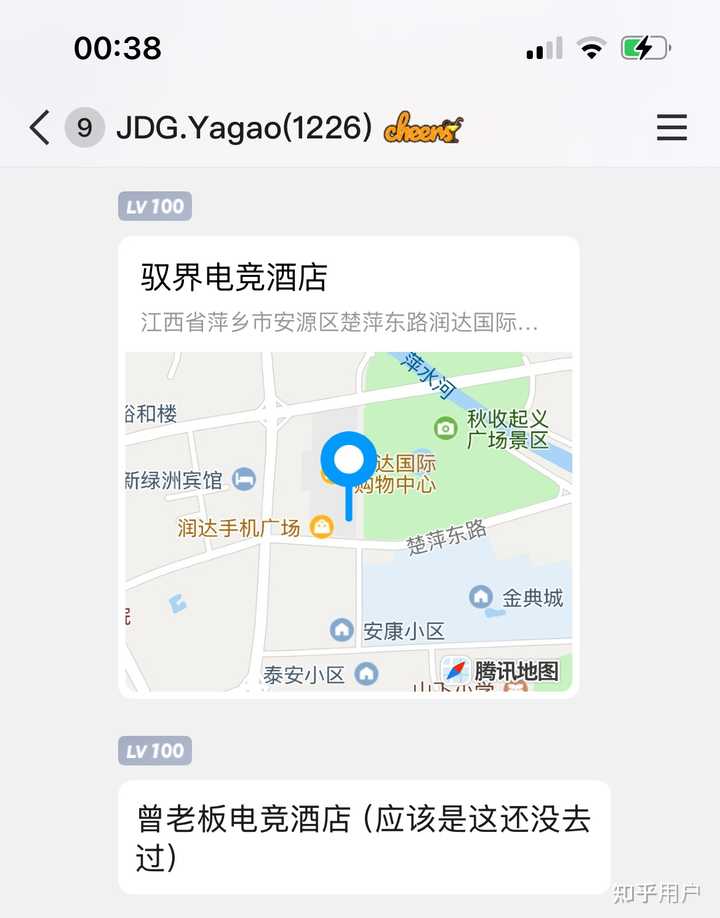Select the 润达手机广场 shop icon
The image size is (720, 918).
[x=322, y=527]
